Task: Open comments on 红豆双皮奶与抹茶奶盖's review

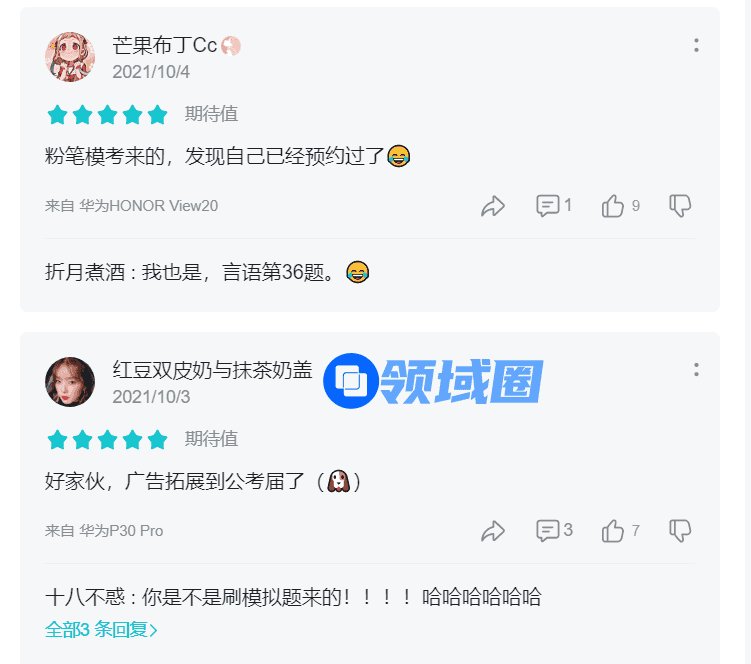Action: click(548, 531)
